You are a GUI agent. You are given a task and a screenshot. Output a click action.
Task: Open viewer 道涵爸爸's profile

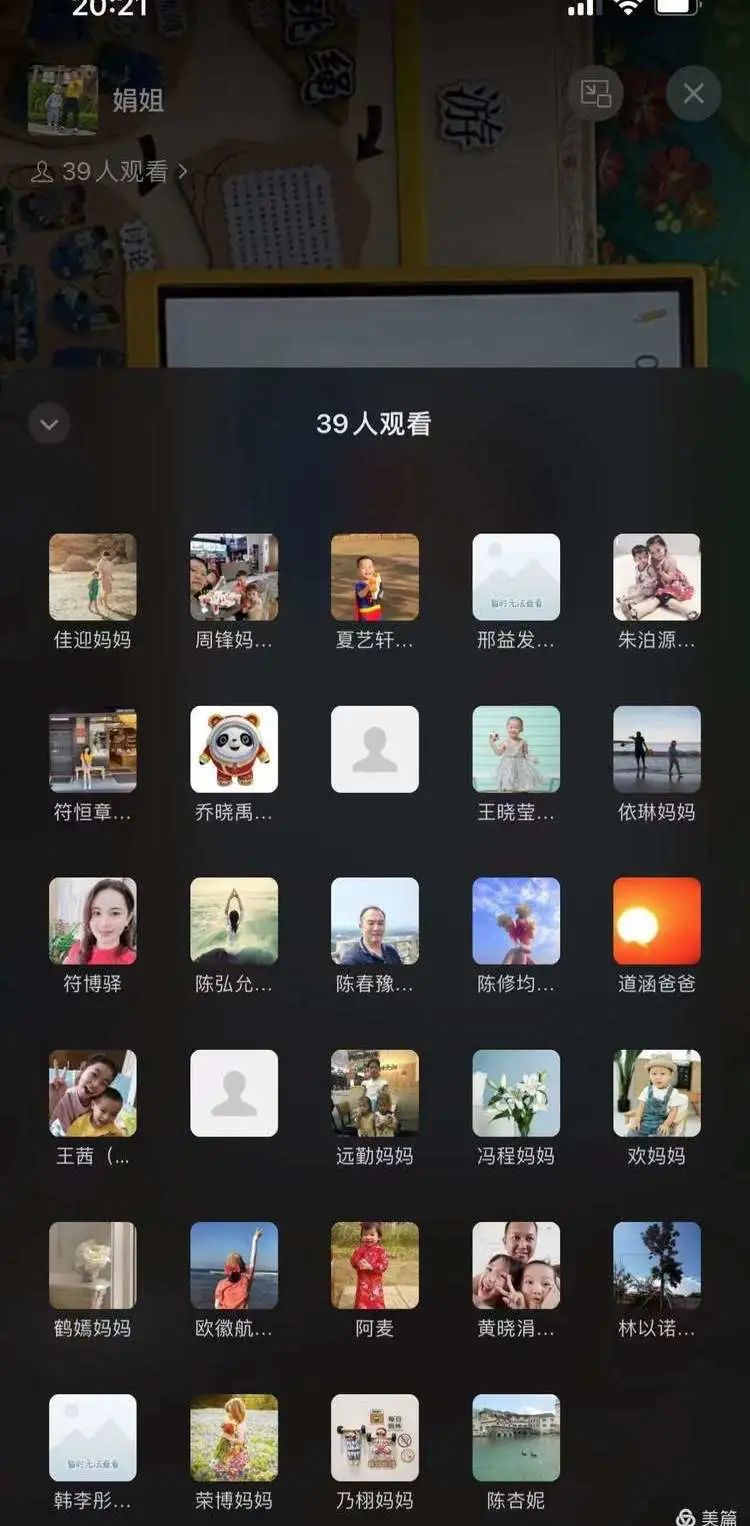(657, 921)
